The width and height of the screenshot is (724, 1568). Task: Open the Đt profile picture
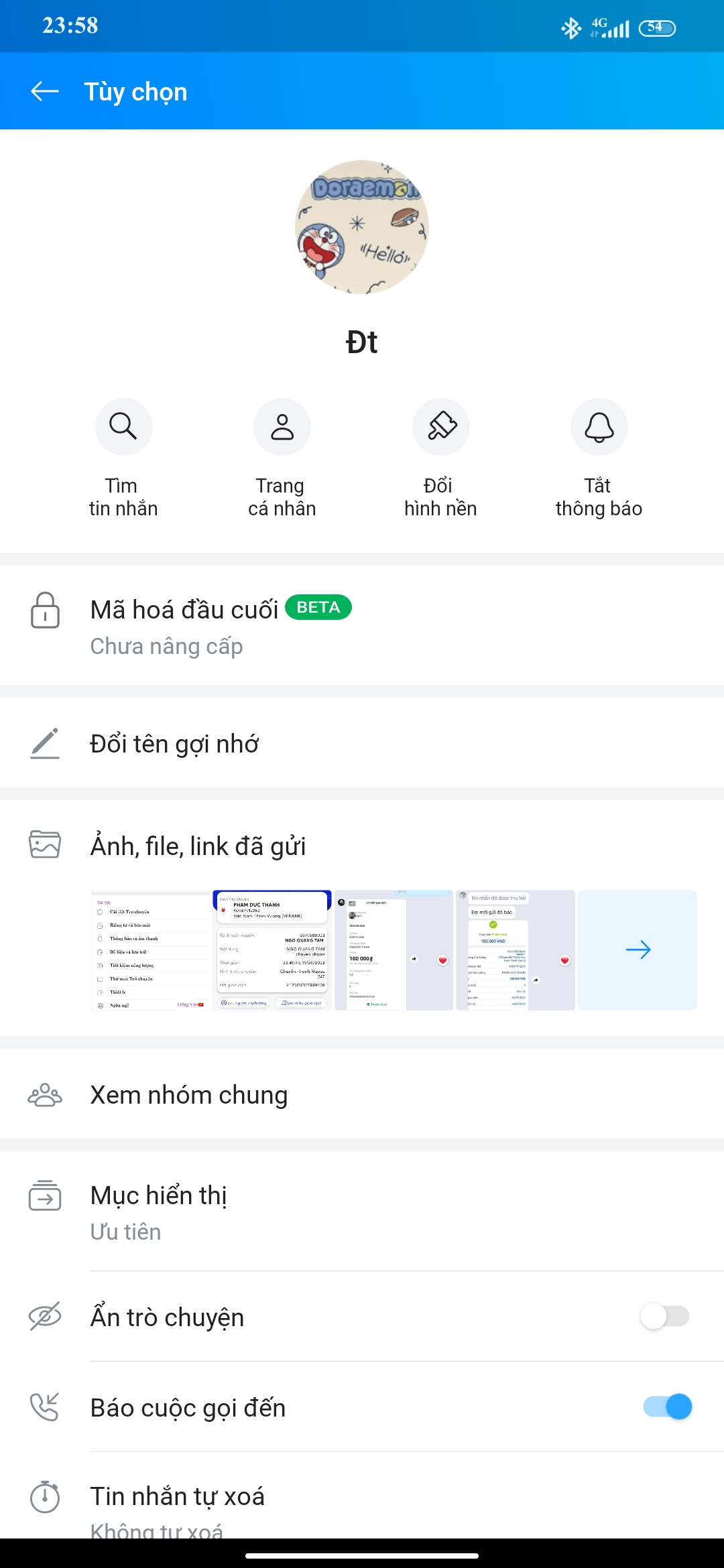[x=362, y=227]
